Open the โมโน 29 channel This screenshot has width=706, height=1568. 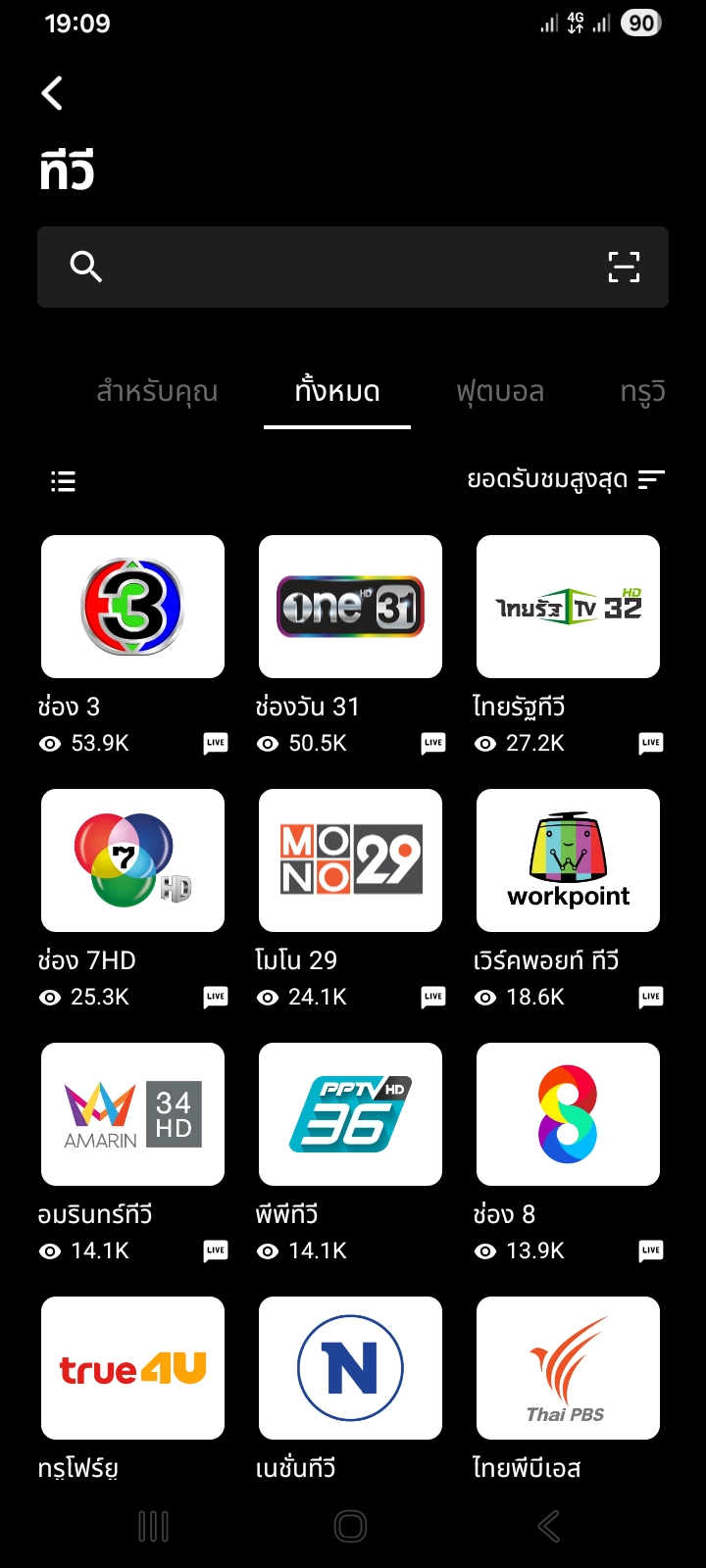point(350,860)
